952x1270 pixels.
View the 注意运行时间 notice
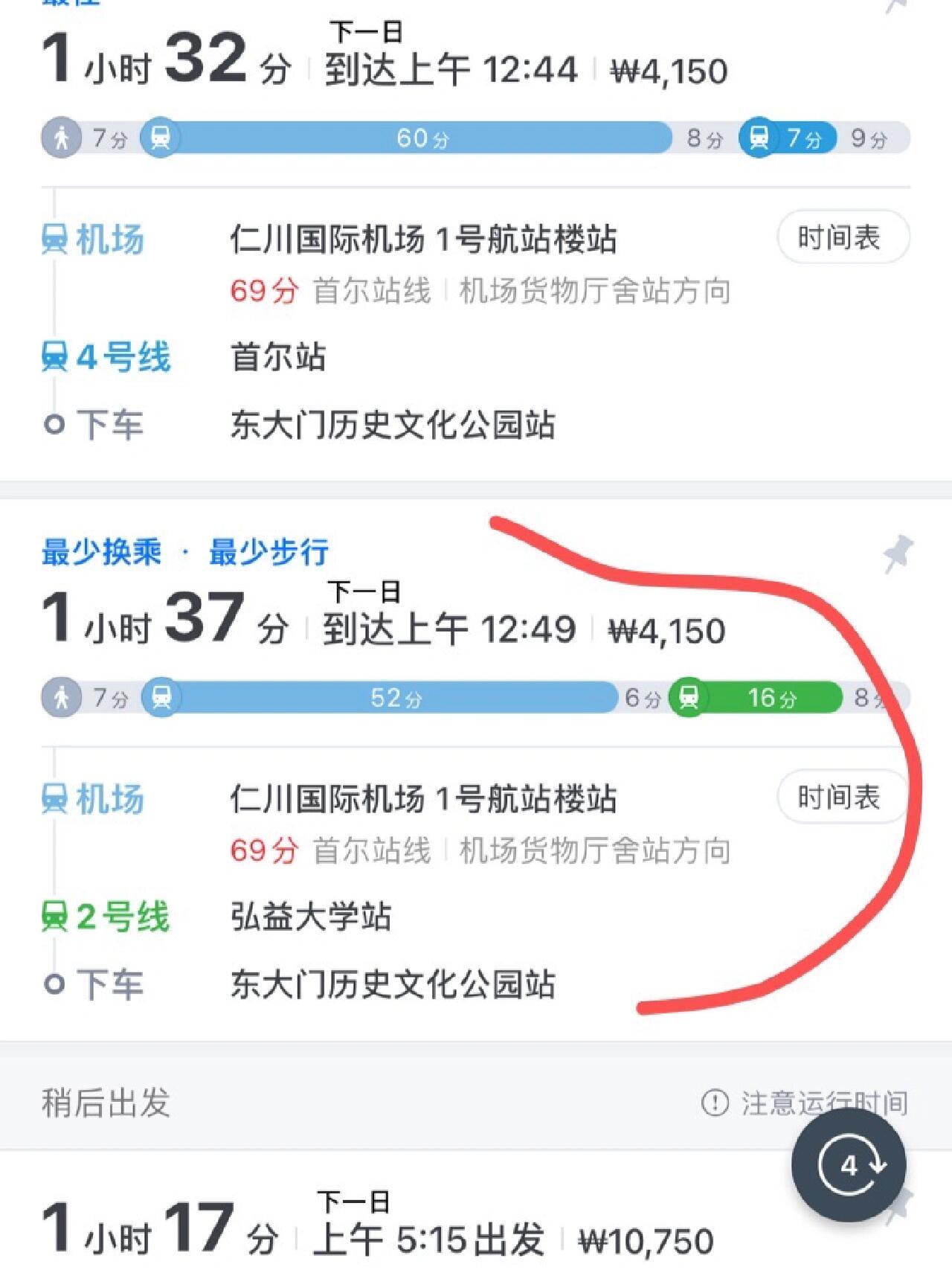coord(804,1103)
